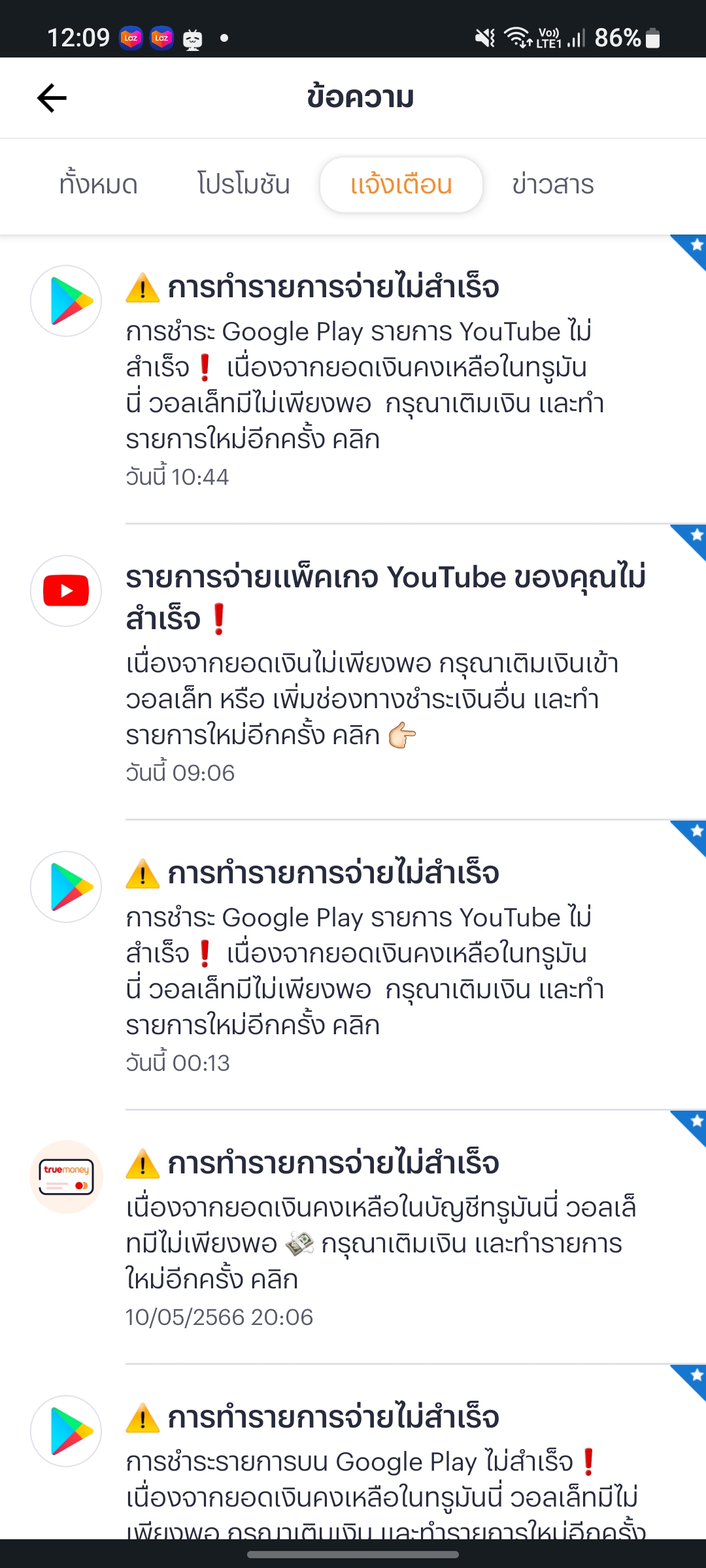
Task: Switch to the ทั้งหมด tab
Action: 98,184
